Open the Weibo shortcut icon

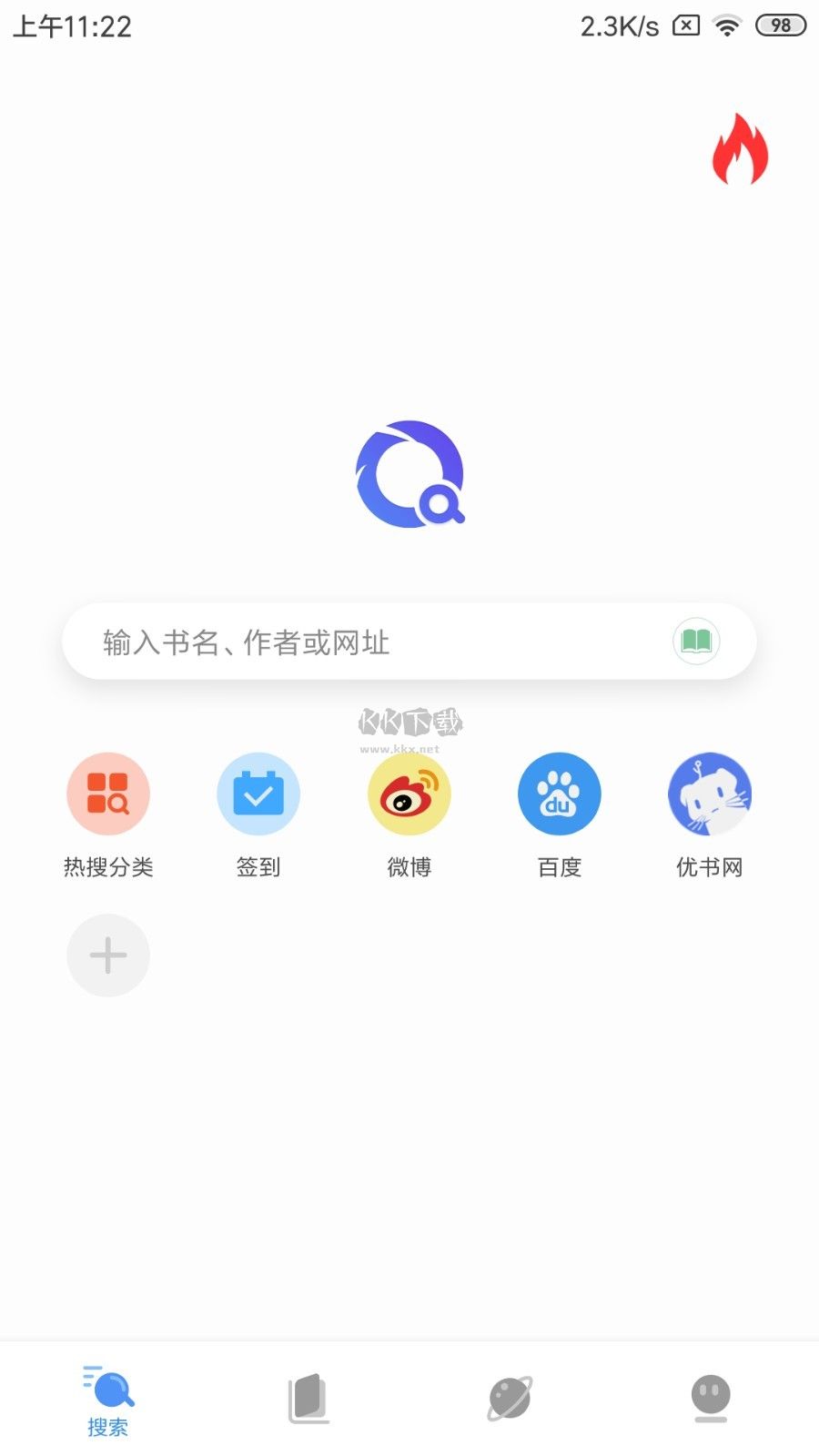[x=409, y=794]
